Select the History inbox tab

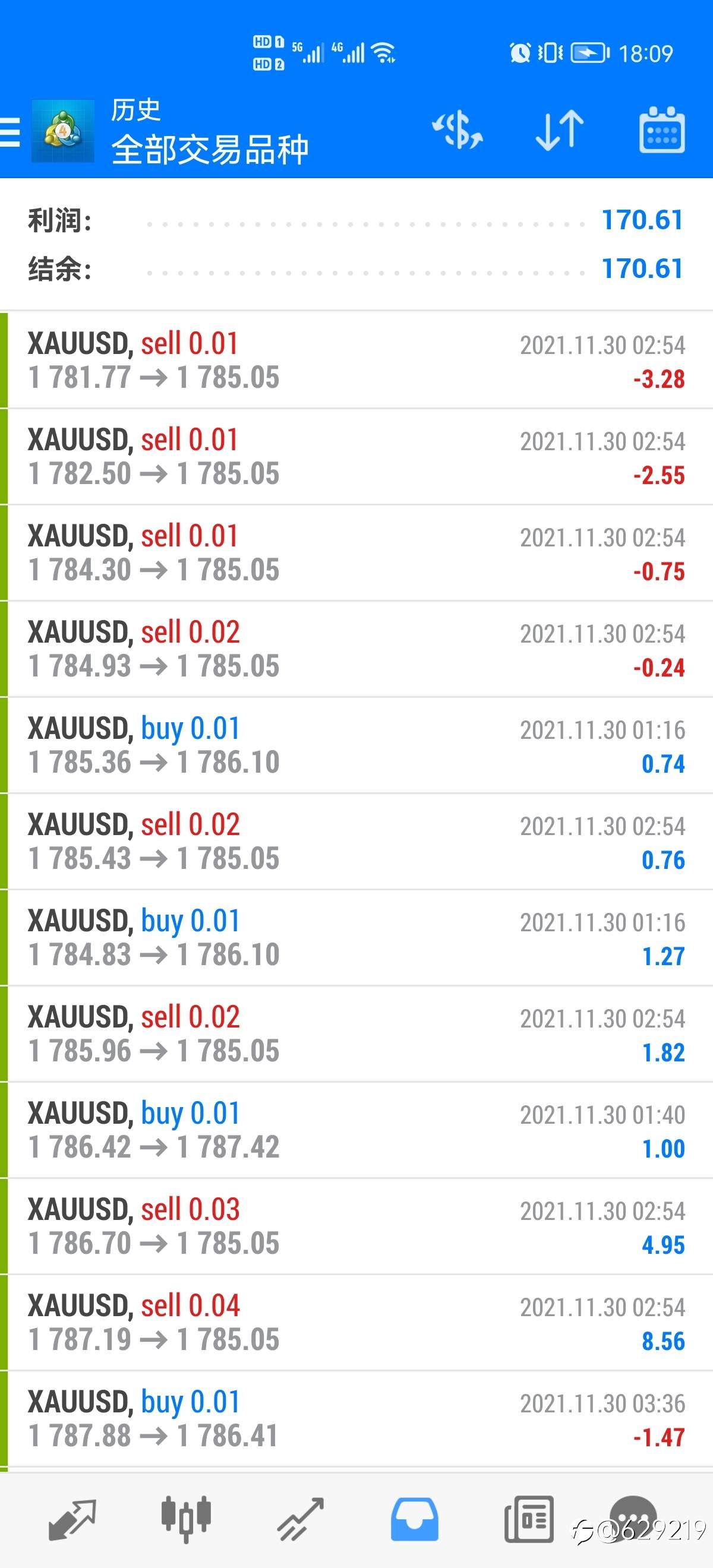pos(414,1519)
